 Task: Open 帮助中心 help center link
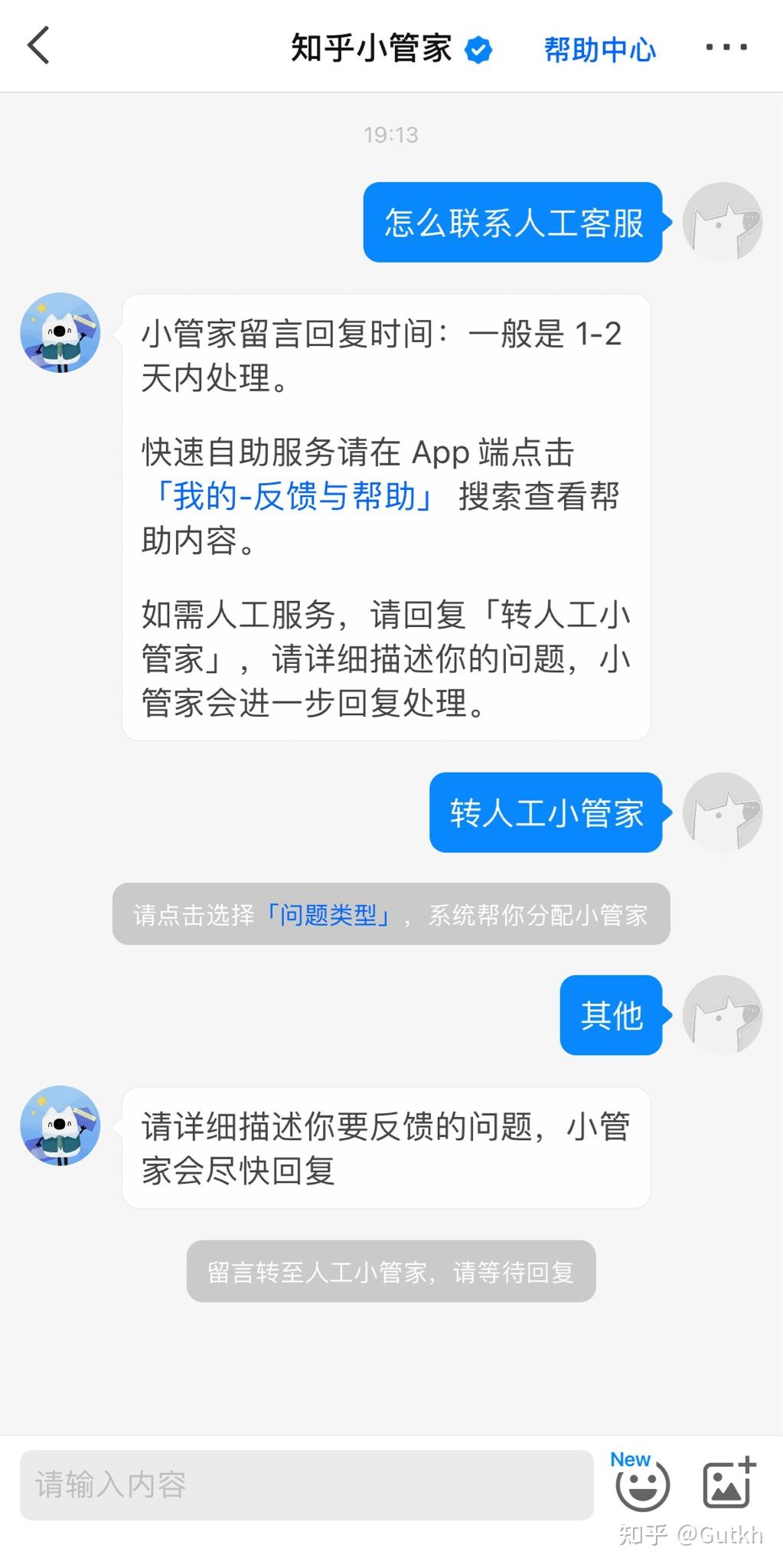[599, 50]
